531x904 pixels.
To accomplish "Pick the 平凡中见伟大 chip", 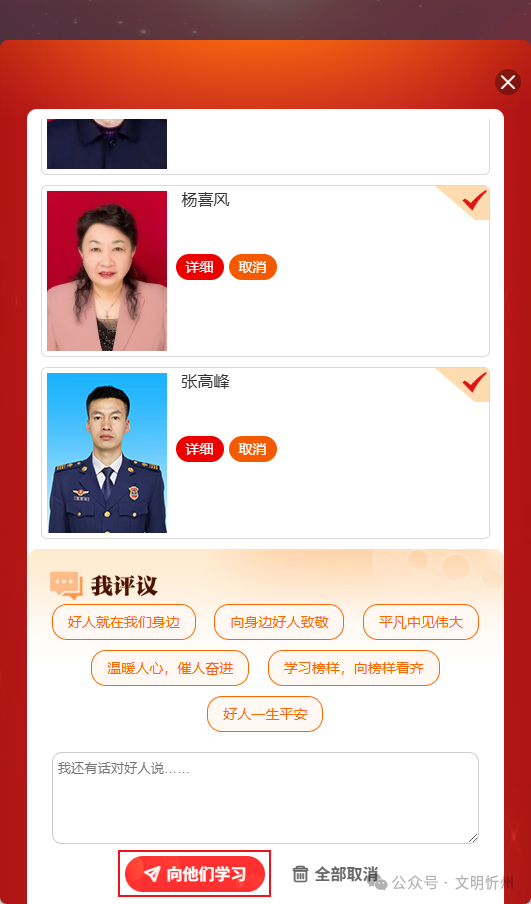I will pos(421,622).
